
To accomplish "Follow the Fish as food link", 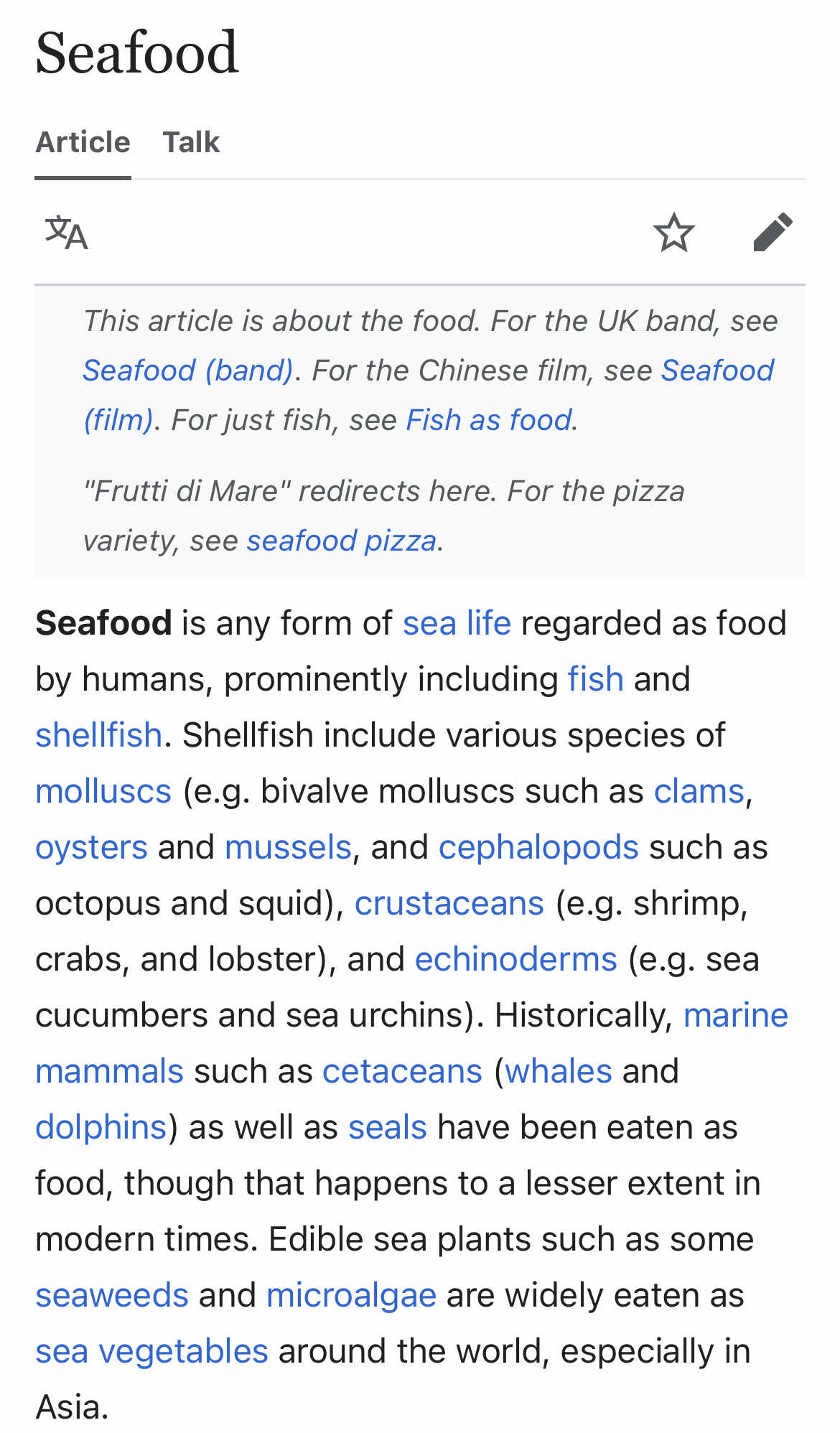I will click(490, 420).
